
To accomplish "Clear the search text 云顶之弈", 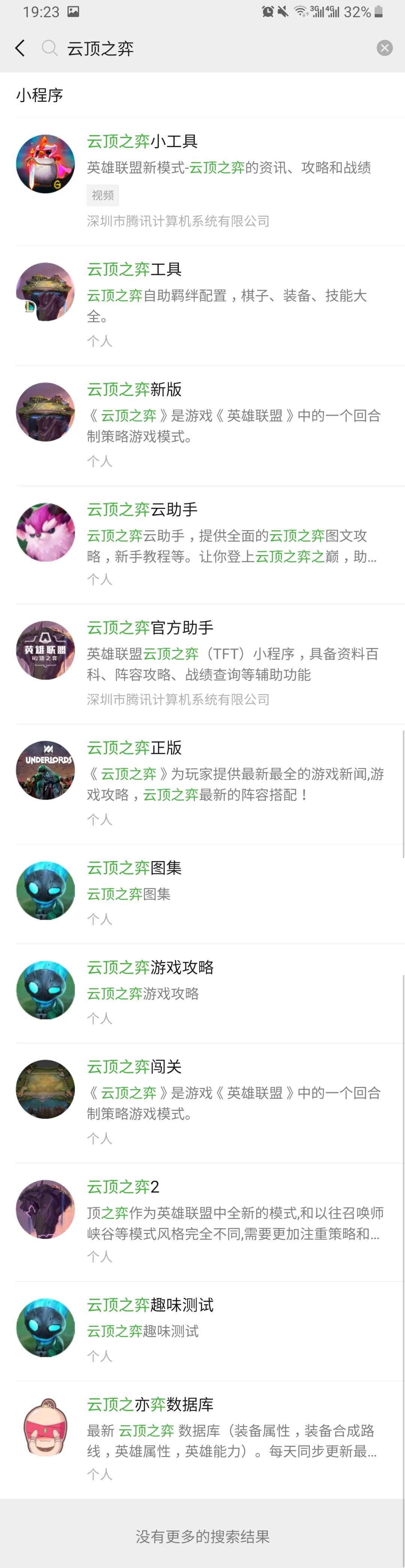I will (x=384, y=48).
